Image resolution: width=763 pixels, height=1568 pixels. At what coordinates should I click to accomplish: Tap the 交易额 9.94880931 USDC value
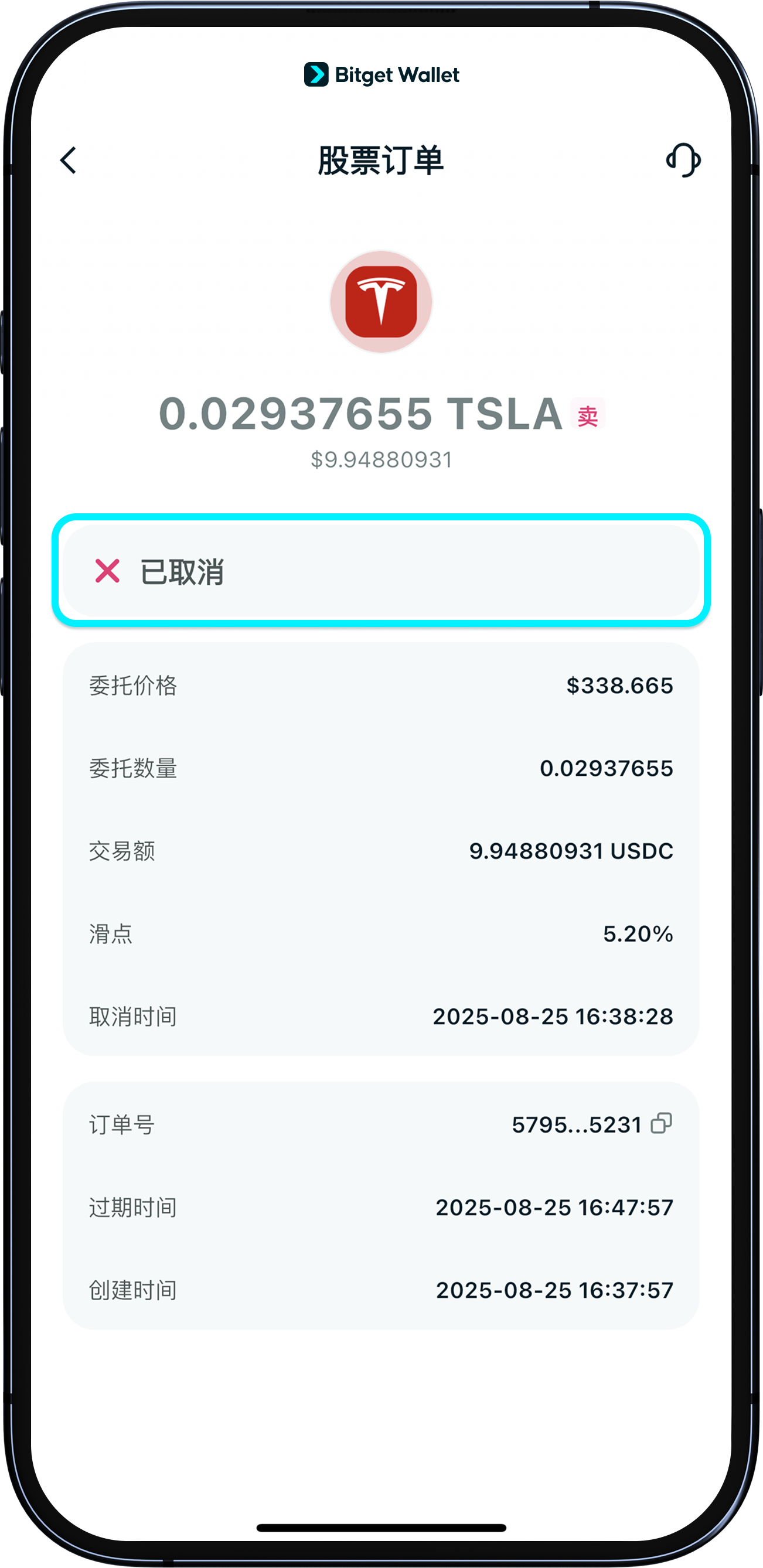(571, 851)
